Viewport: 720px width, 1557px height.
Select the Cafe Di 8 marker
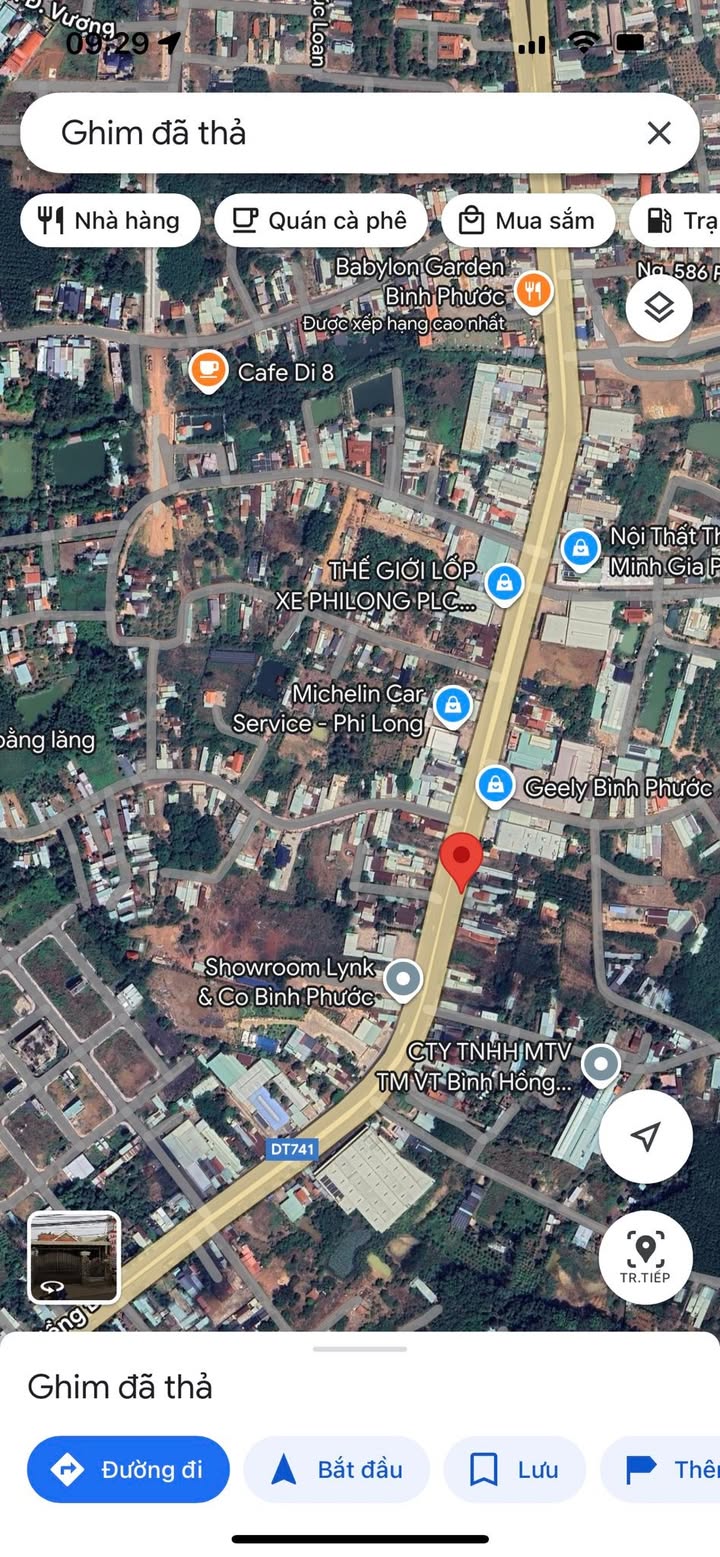coord(207,371)
